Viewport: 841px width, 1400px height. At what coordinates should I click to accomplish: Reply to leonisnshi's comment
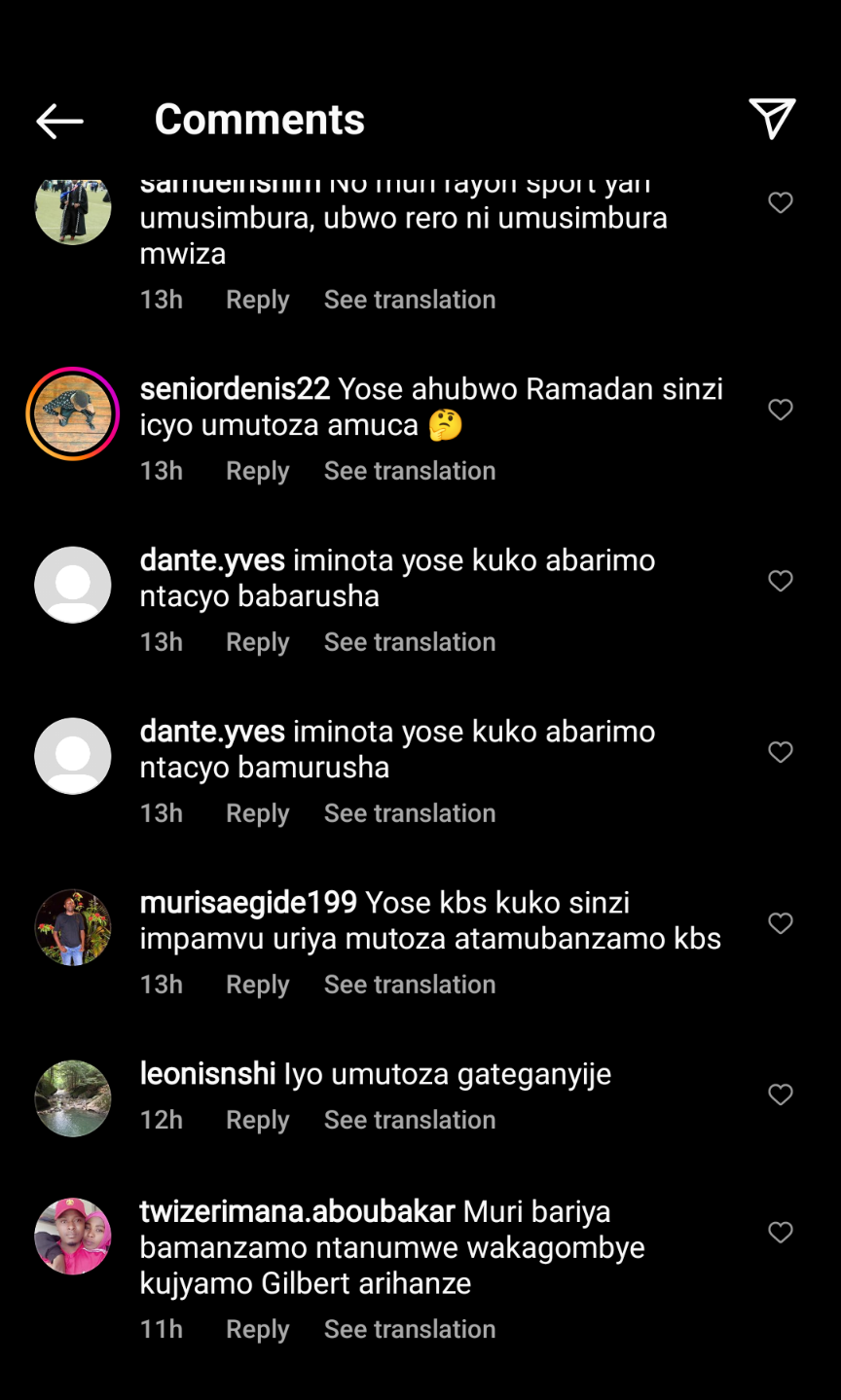(x=257, y=1120)
